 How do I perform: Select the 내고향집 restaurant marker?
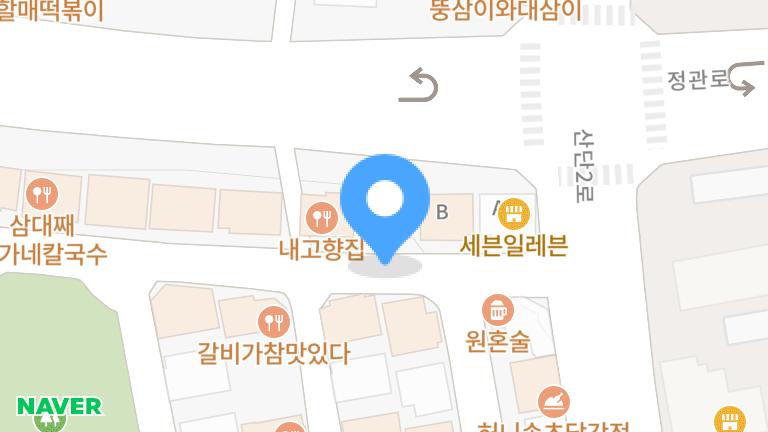click(321, 214)
